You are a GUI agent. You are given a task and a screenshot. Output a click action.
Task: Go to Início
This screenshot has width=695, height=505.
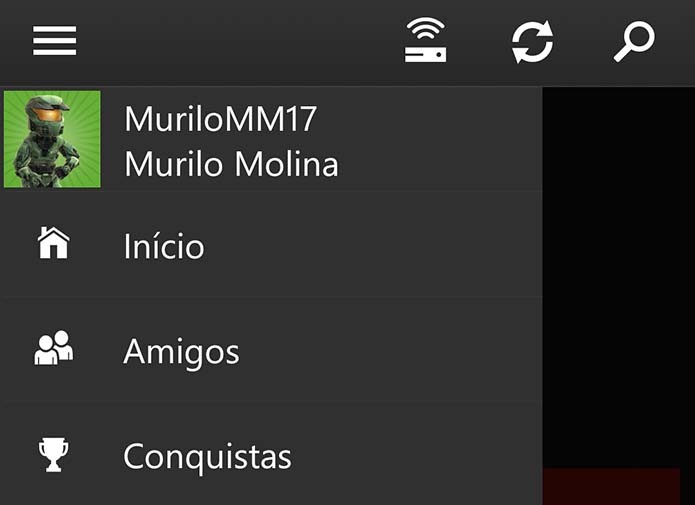164,246
